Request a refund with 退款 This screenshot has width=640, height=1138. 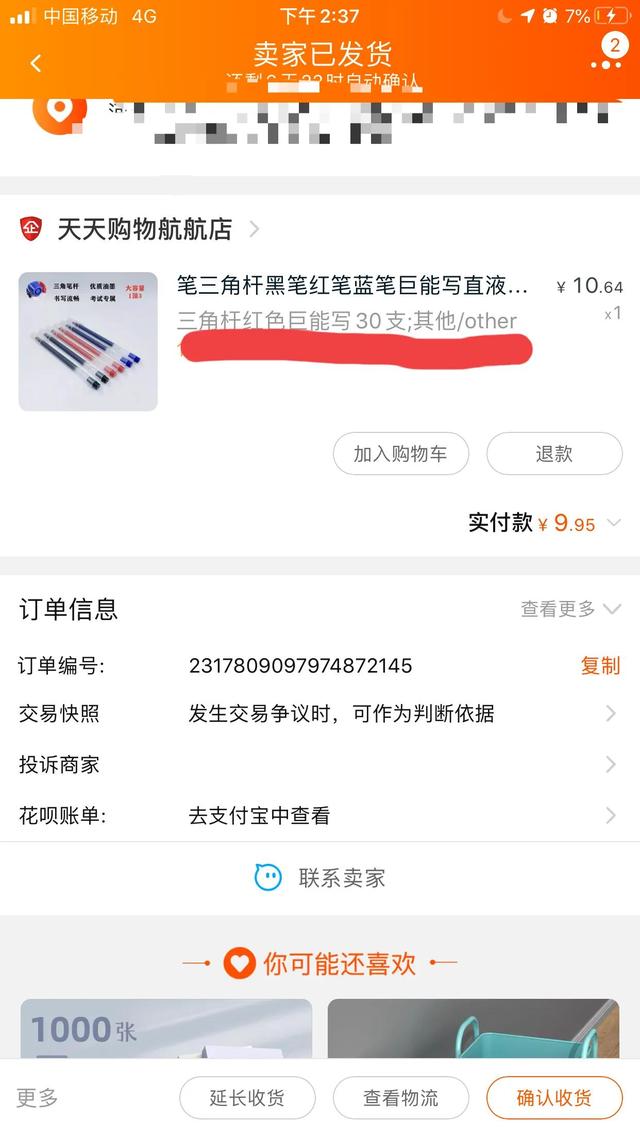click(554, 453)
